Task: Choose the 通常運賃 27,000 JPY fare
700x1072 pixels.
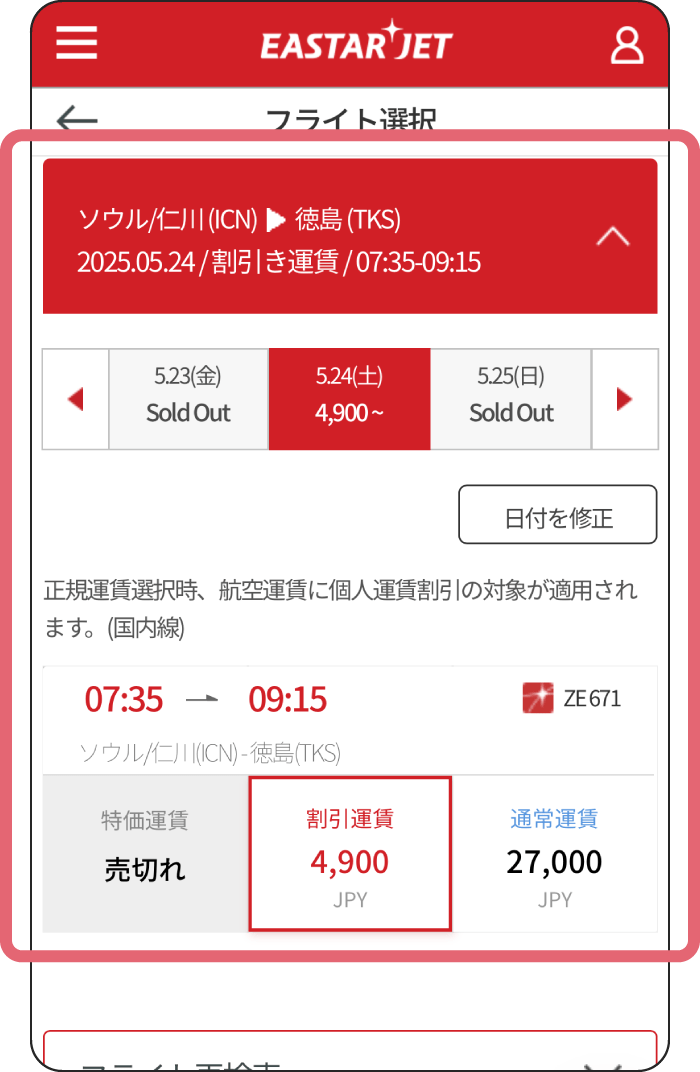Action: 554,854
